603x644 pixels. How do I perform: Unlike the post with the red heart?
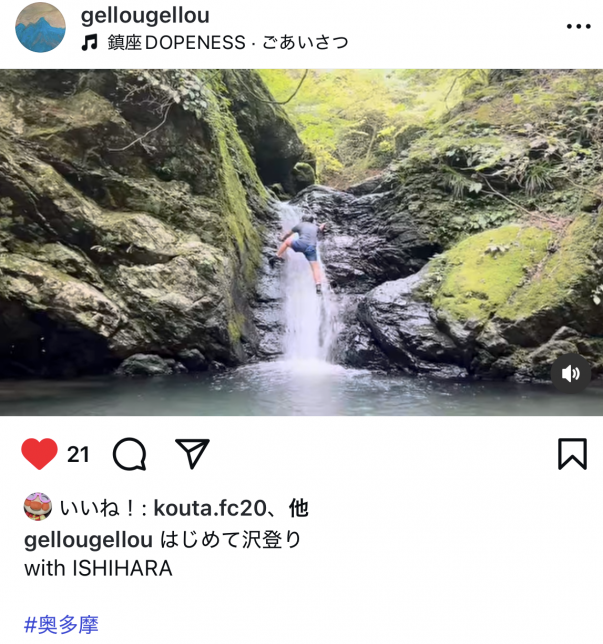(39, 454)
